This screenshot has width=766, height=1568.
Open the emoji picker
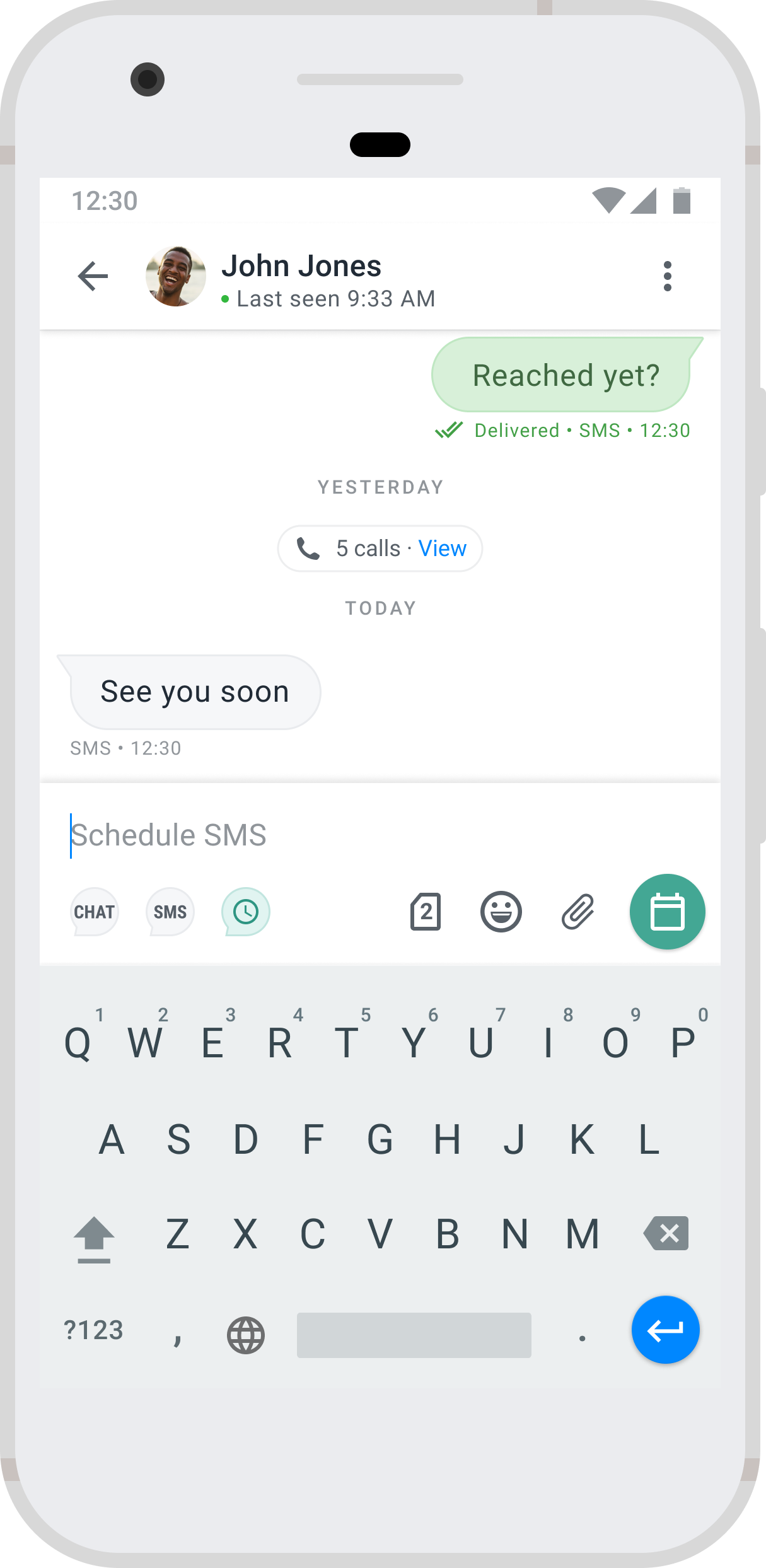pos(501,912)
